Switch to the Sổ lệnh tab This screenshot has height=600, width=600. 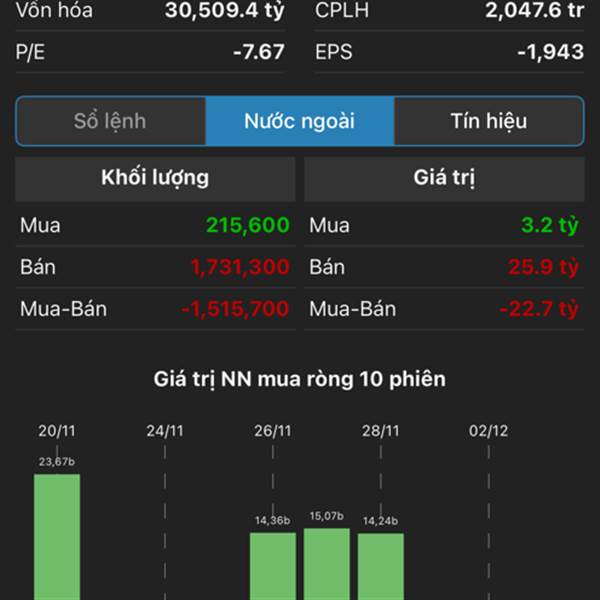click(x=110, y=122)
